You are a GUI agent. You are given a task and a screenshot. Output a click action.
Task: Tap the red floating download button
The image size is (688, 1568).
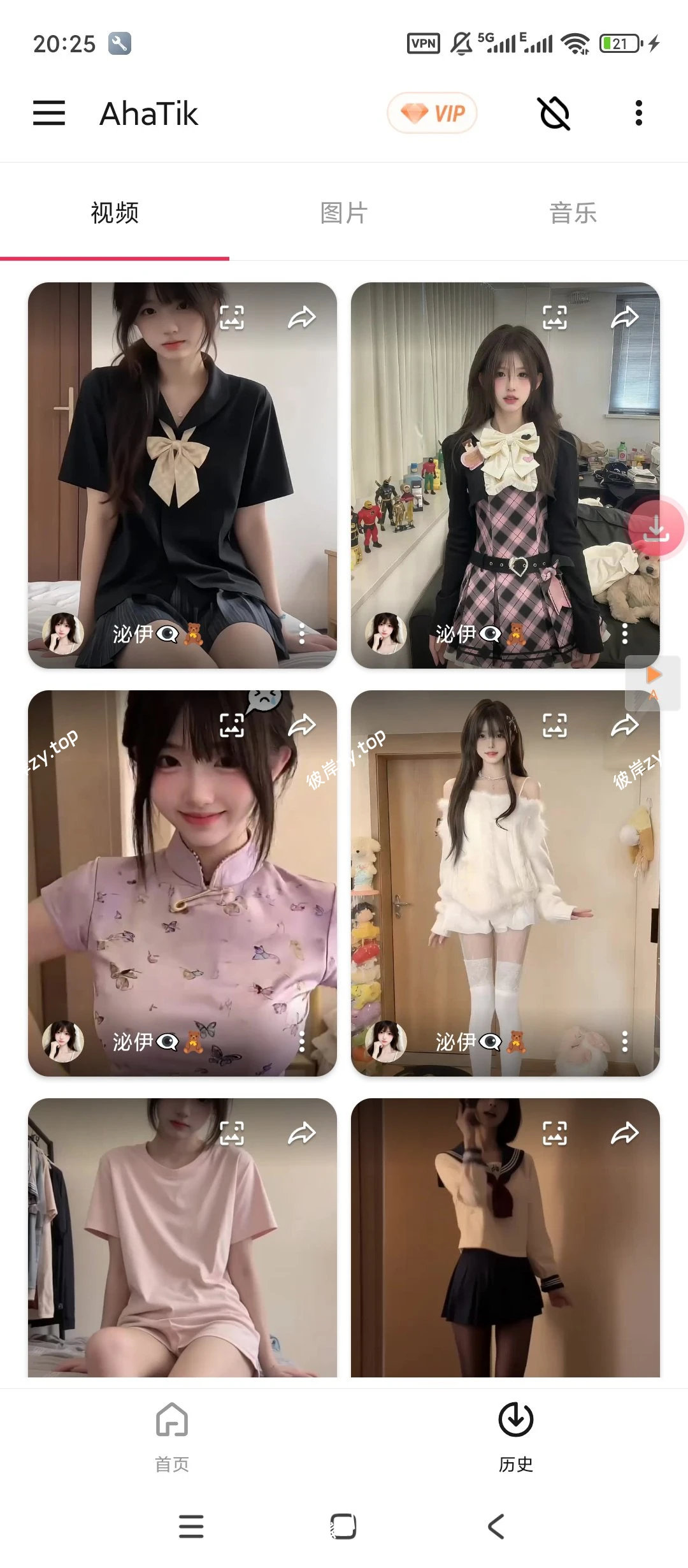656,529
